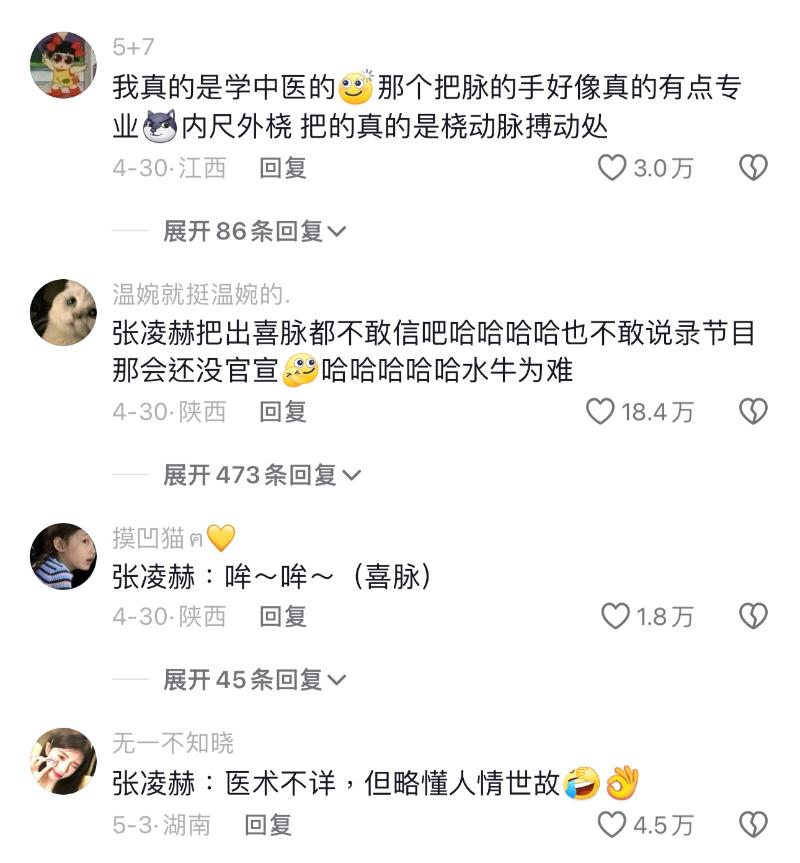Expand the 473 replies thread

[x=262, y=475]
